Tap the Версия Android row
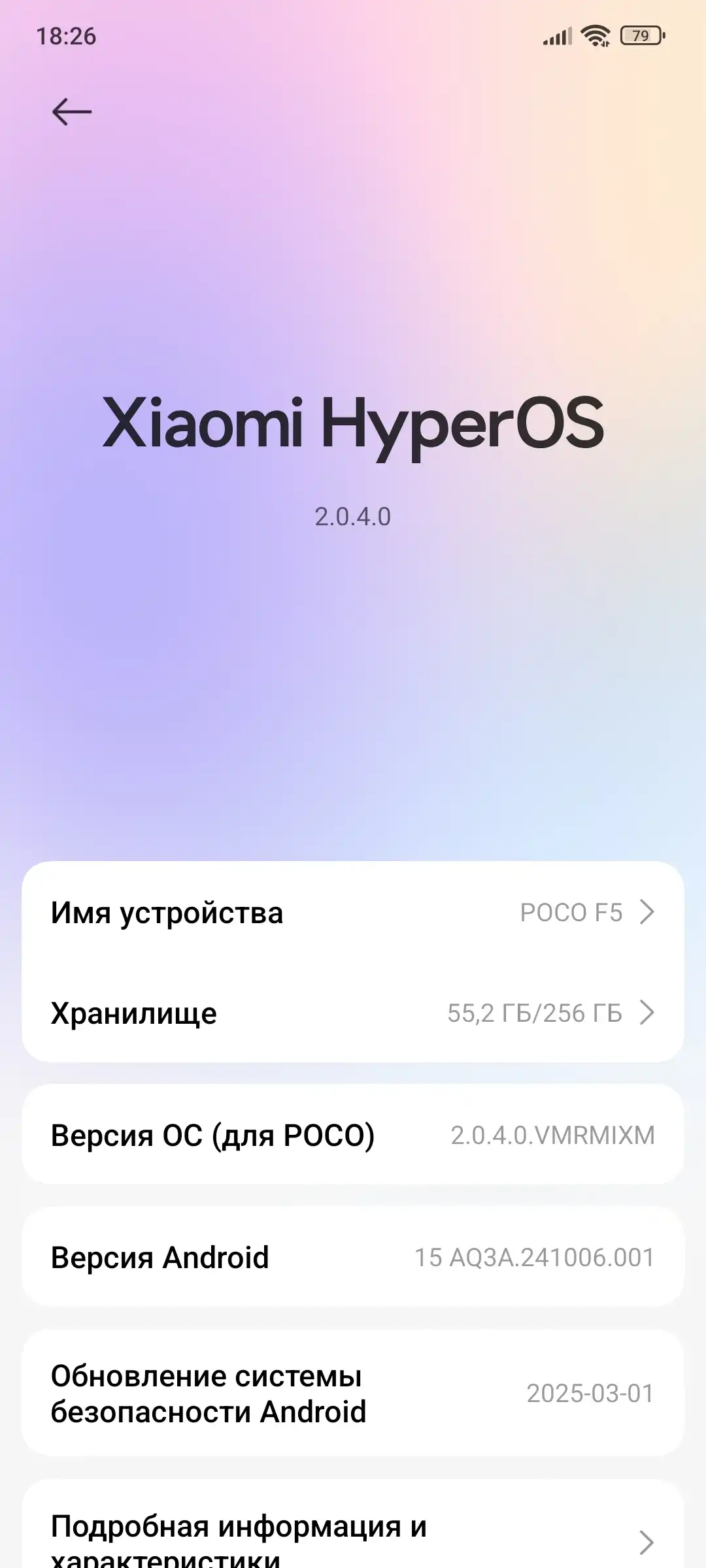The height and width of the screenshot is (1568, 706). [x=353, y=1257]
